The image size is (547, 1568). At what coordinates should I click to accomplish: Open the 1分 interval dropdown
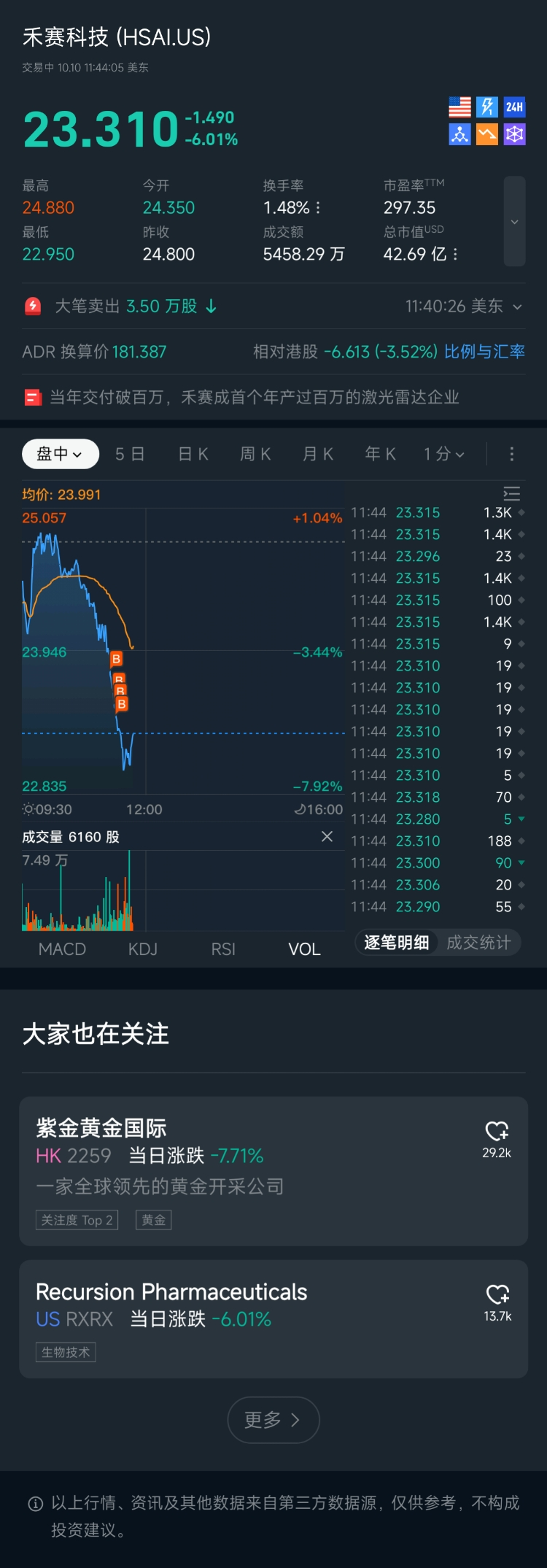pos(443,454)
